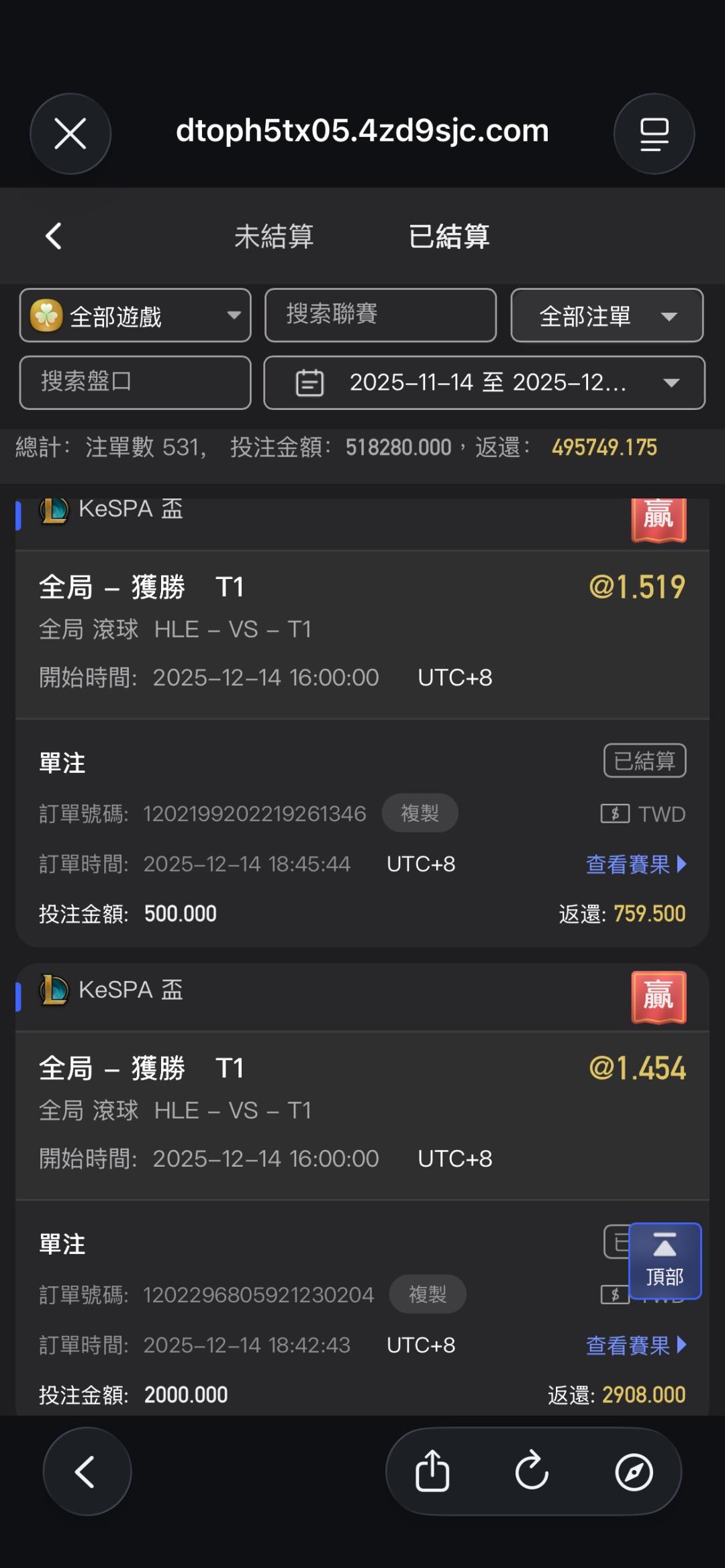Go back using the header arrow
The height and width of the screenshot is (1568, 725).
pyautogui.click(x=54, y=236)
